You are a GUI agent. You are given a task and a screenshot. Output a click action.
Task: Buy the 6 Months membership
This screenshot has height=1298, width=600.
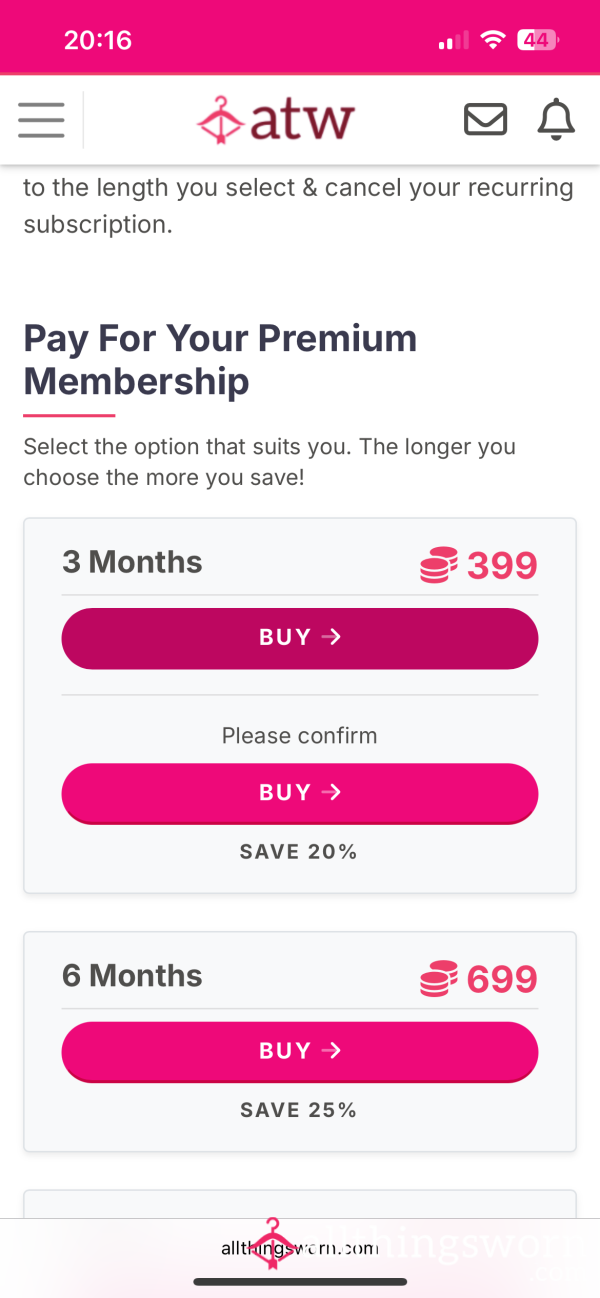[300, 1051]
